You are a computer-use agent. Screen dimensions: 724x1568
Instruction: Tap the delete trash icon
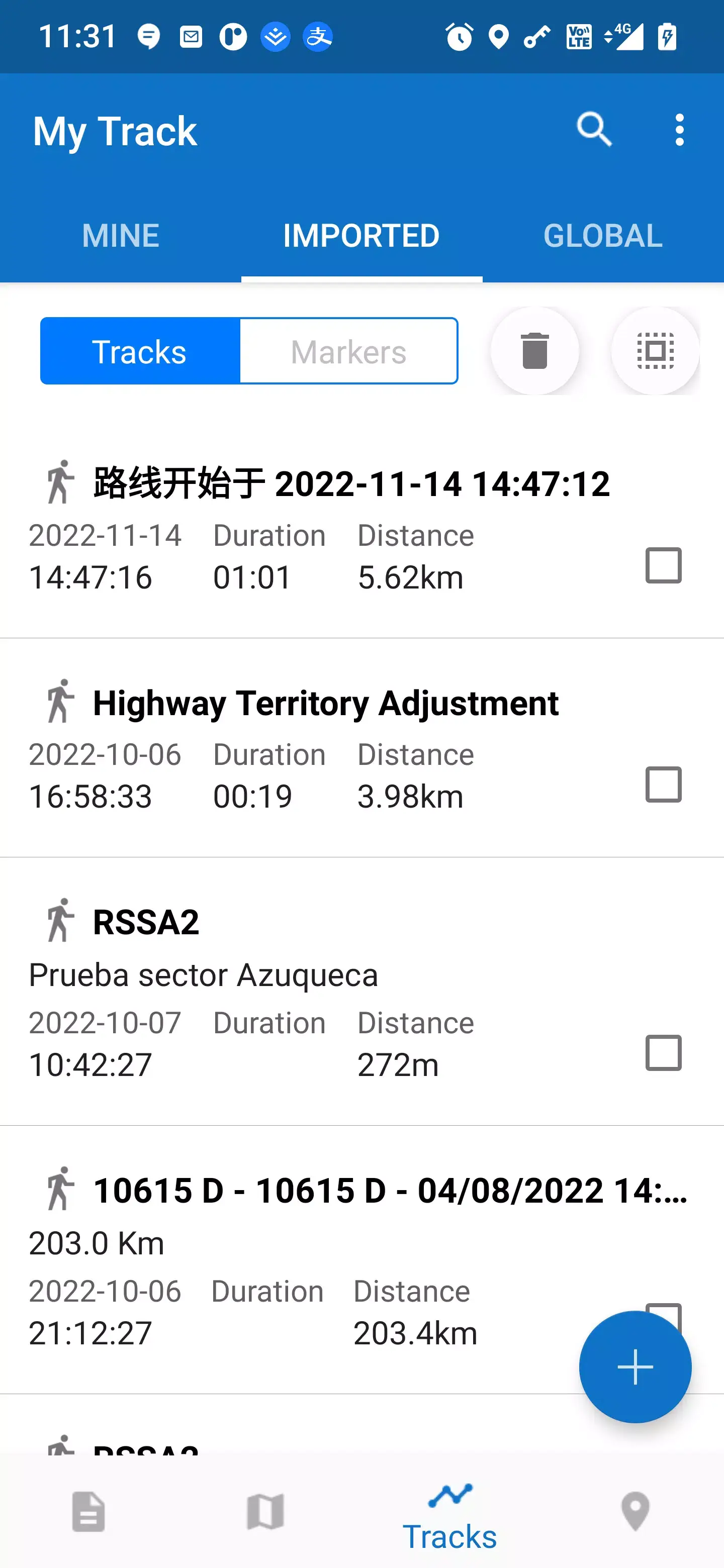pos(534,351)
